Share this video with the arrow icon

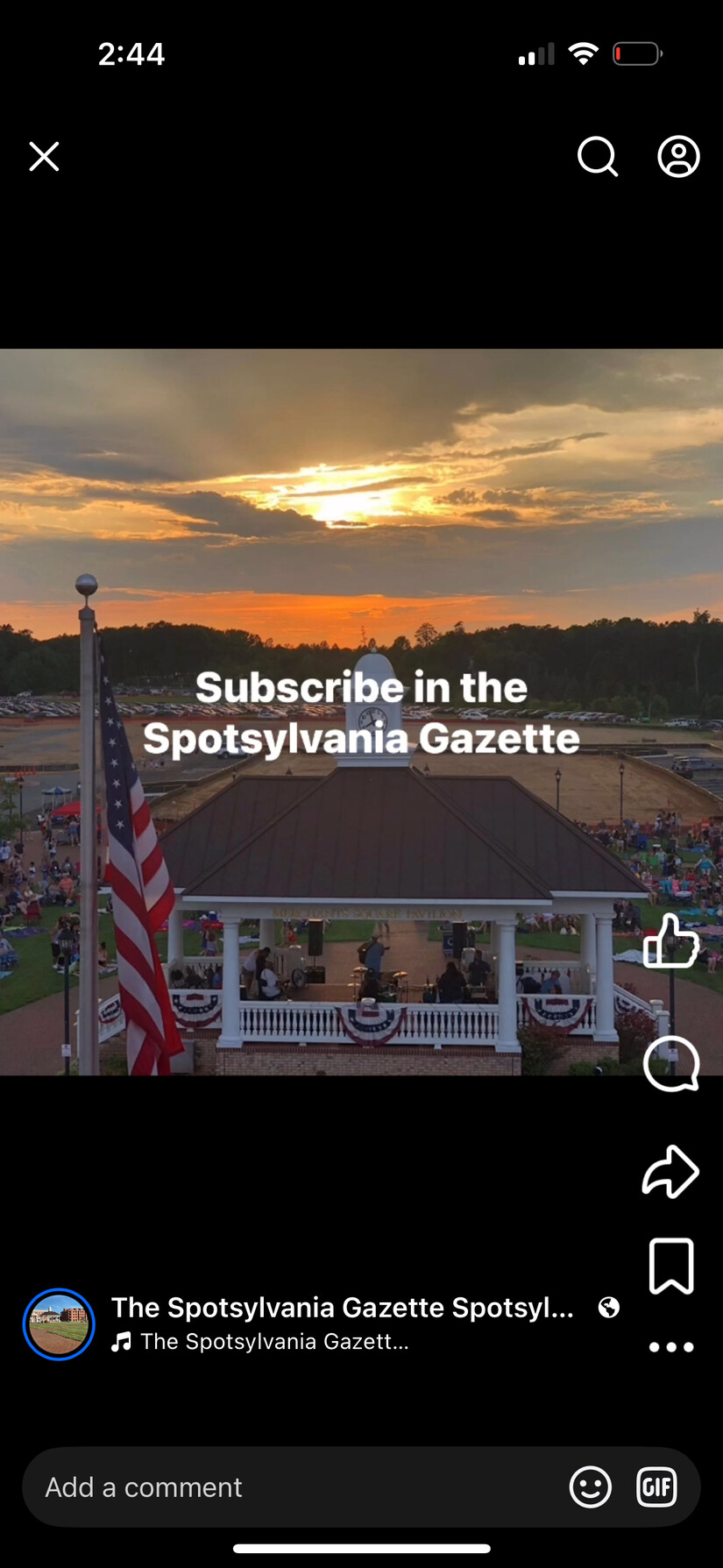pyautogui.click(x=670, y=1171)
